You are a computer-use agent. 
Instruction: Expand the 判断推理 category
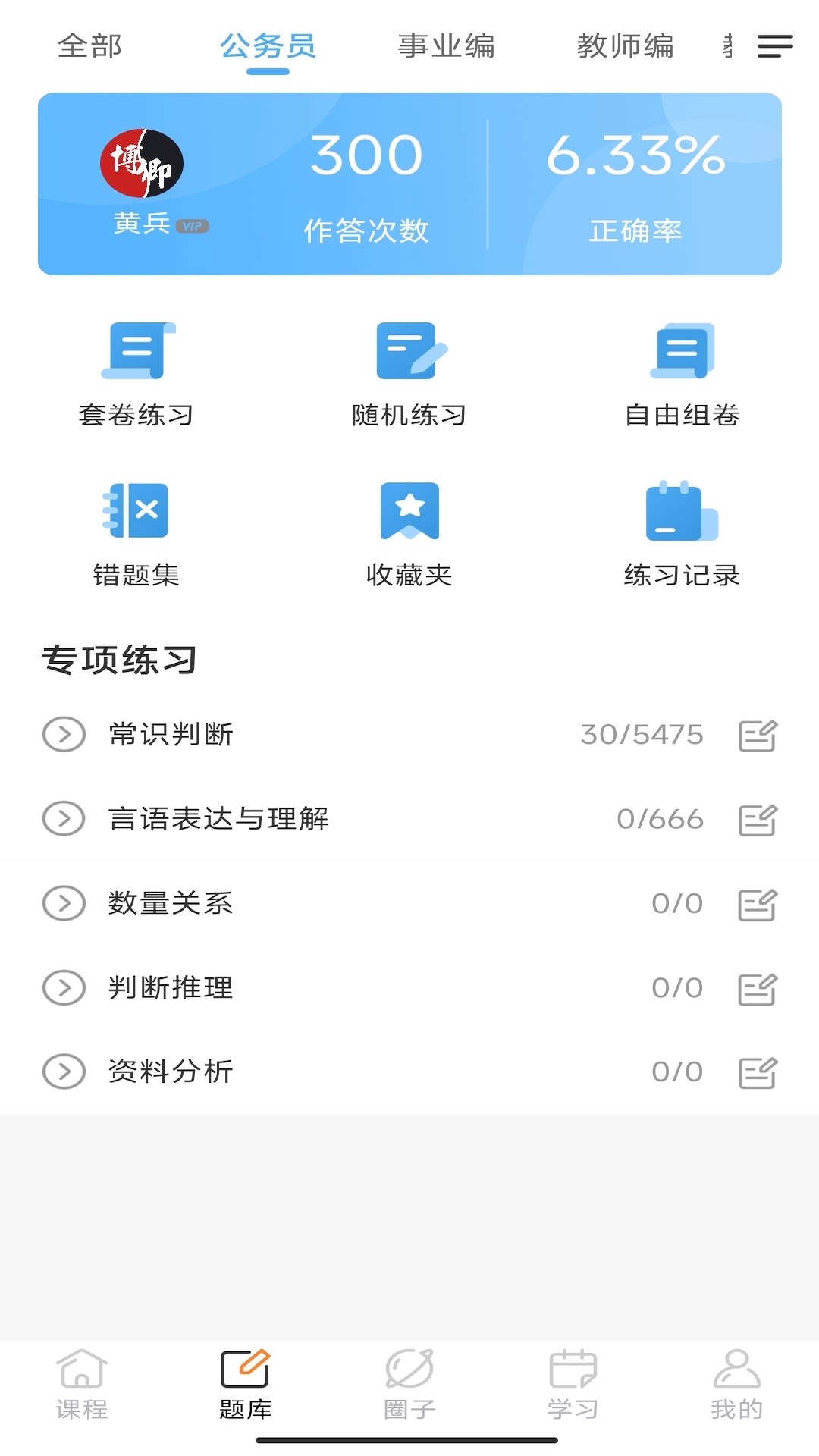coord(64,987)
